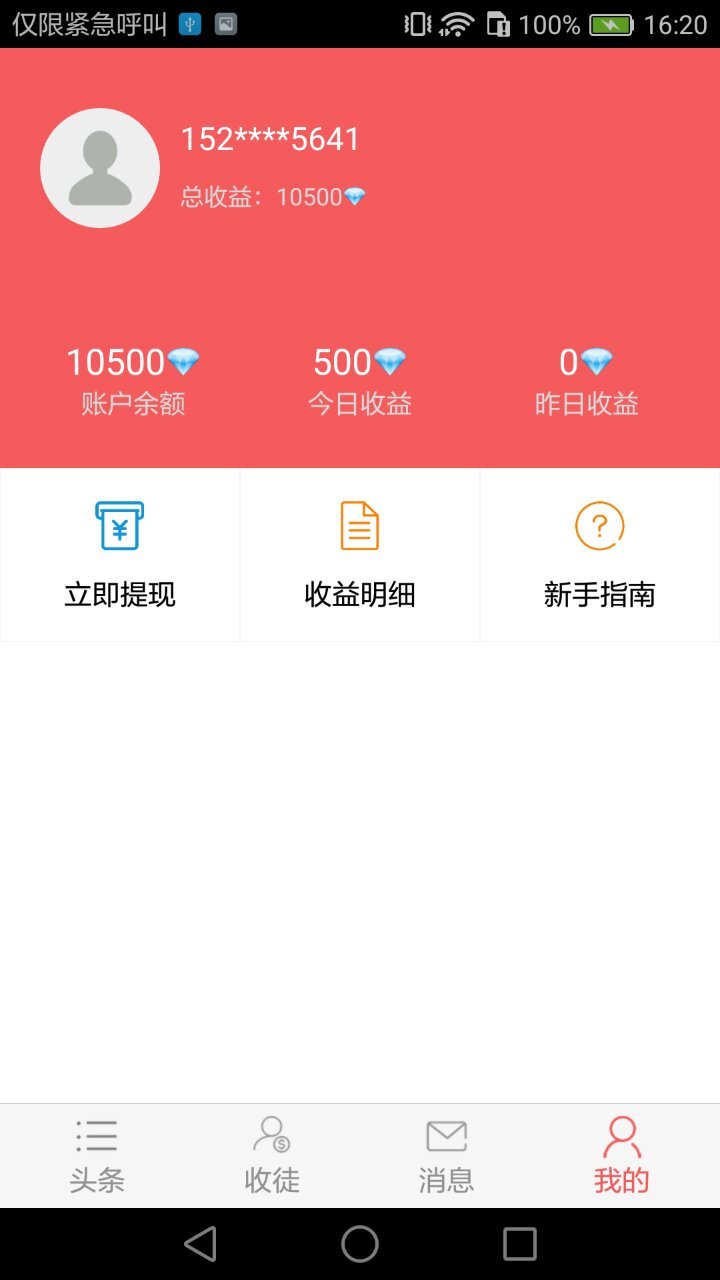Tap the recent apps square button
This screenshot has height=1280, width=720.
[518, 1244]
